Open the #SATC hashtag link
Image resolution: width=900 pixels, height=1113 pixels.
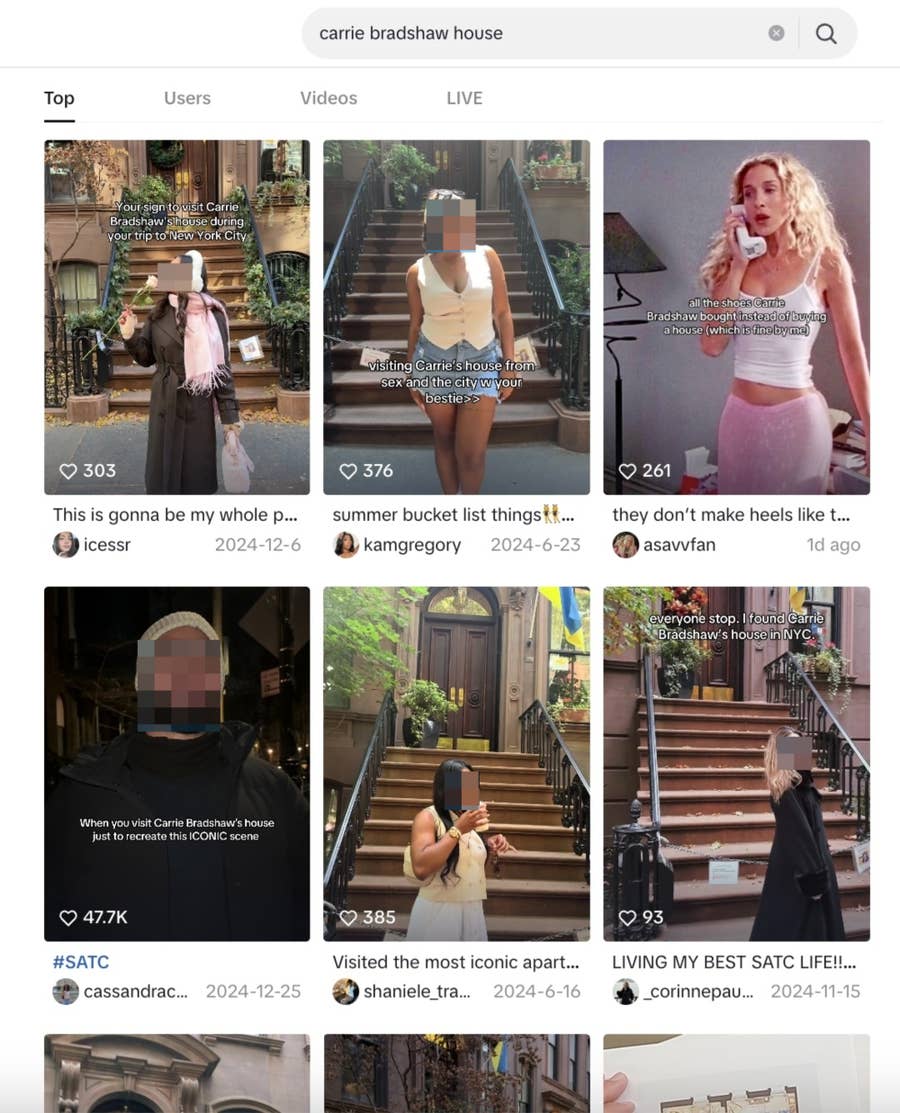[81, 962]
